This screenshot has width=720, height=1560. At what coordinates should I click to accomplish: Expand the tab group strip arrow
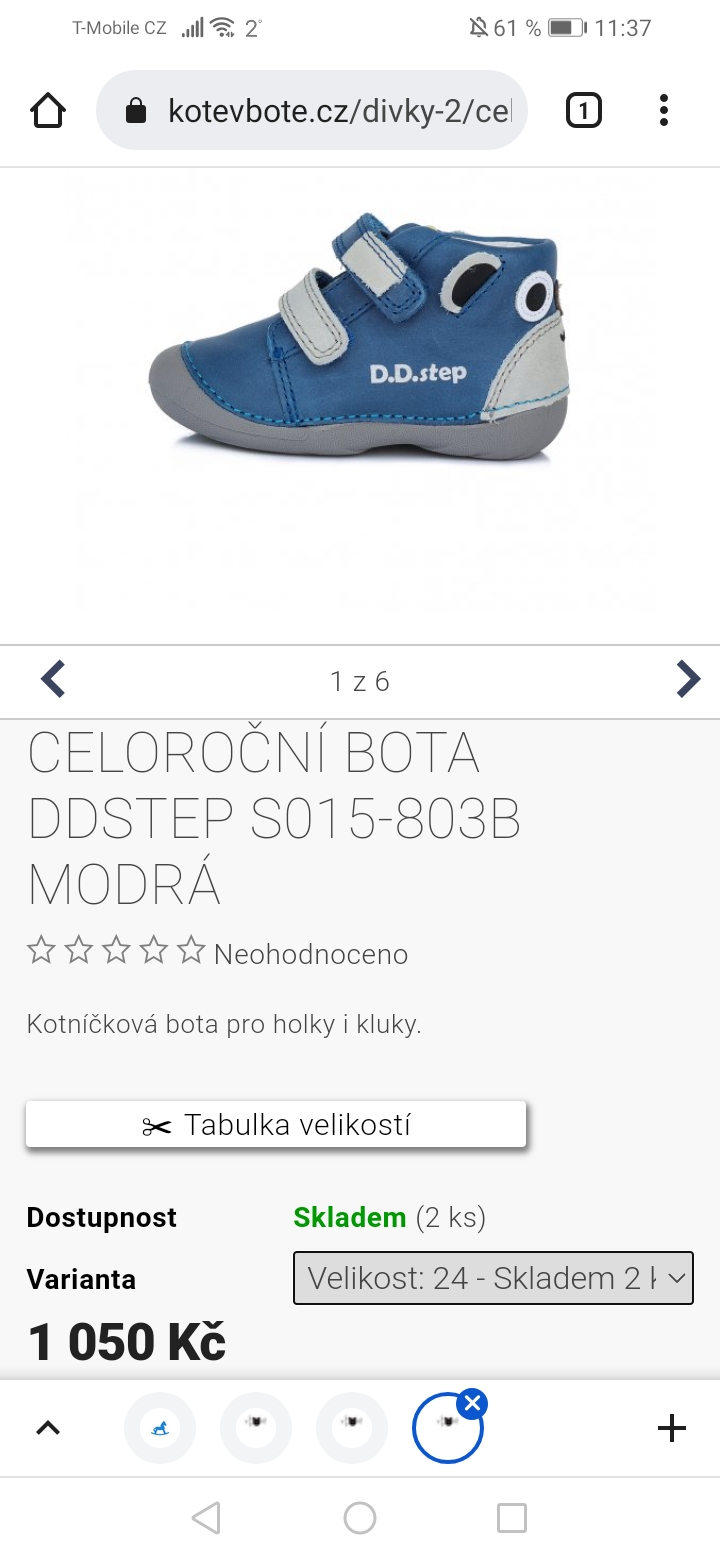48,1428
